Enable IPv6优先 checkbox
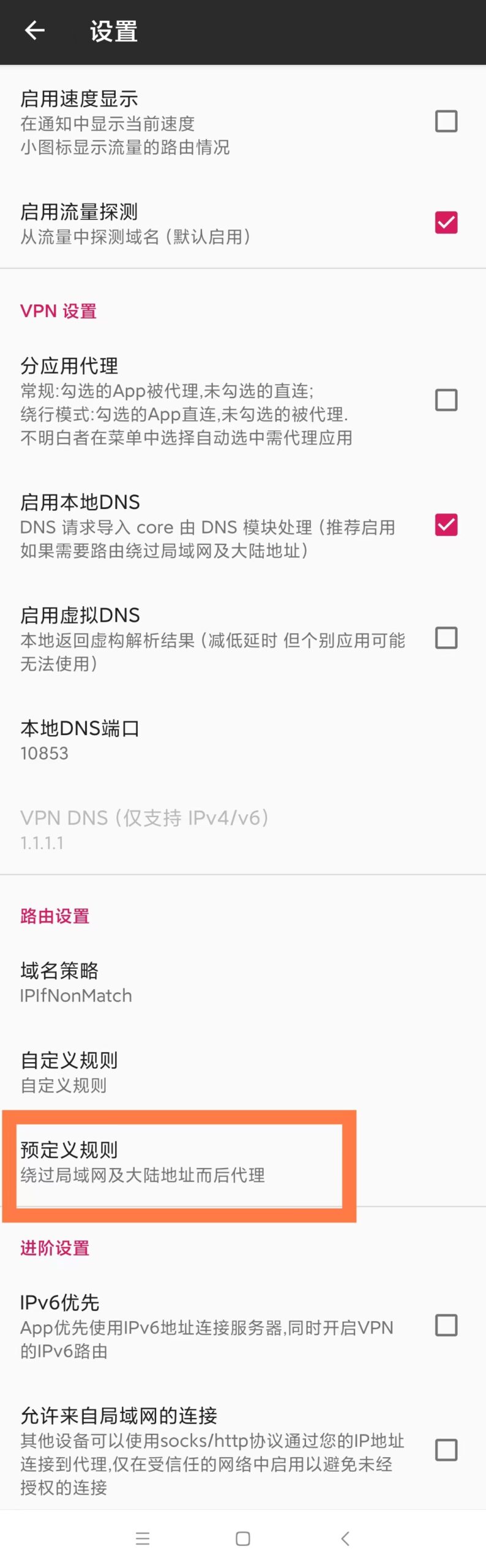Screen dimensions: 486x1568 point(446,1325)
